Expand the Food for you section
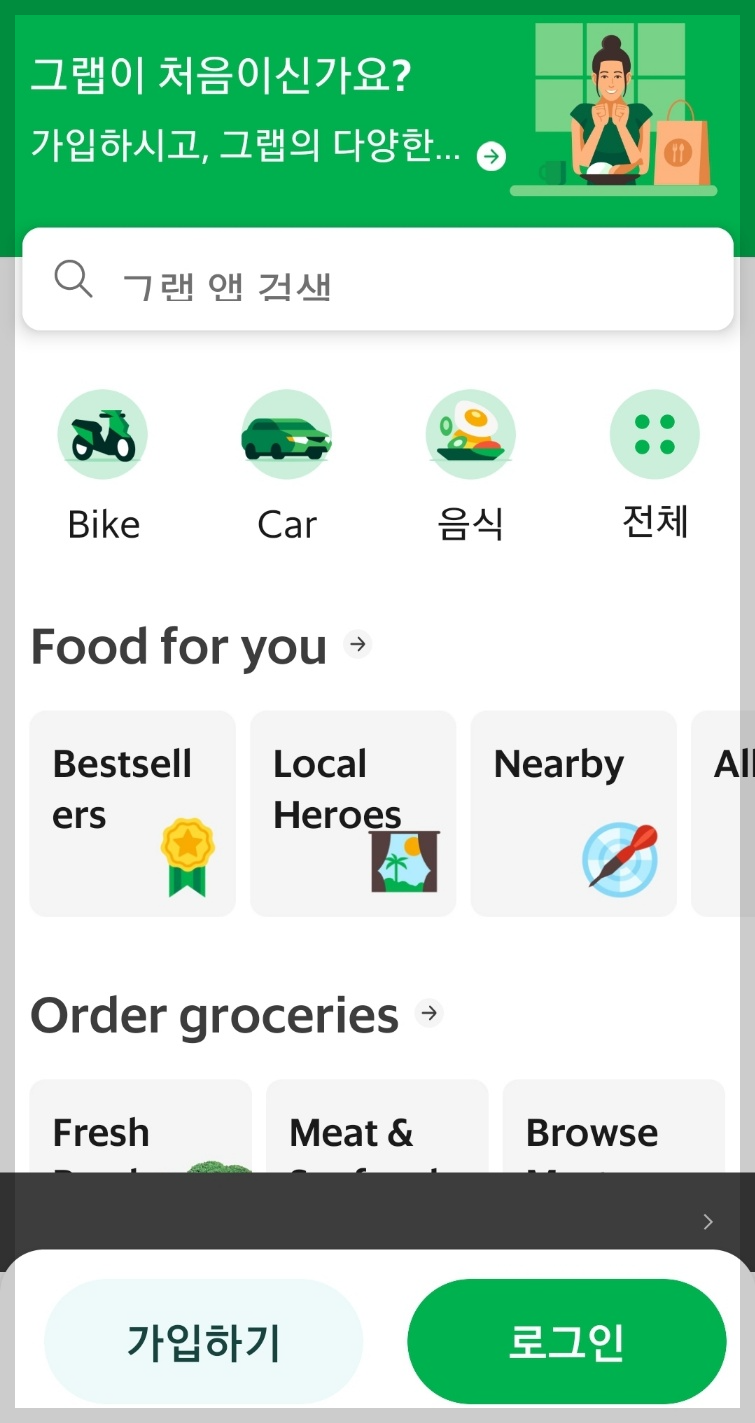The width and height of the screenshot is (755, 1423). [357, 644]
